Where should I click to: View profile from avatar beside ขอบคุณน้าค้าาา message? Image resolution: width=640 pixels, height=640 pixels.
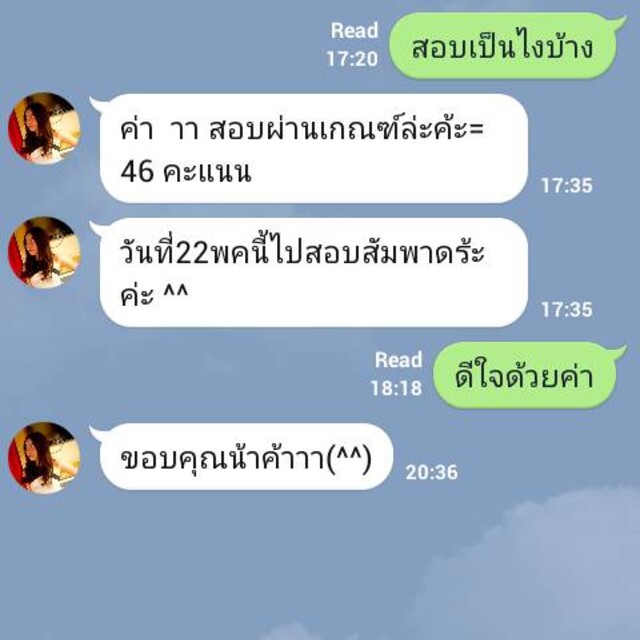click(x=44, y=457)
